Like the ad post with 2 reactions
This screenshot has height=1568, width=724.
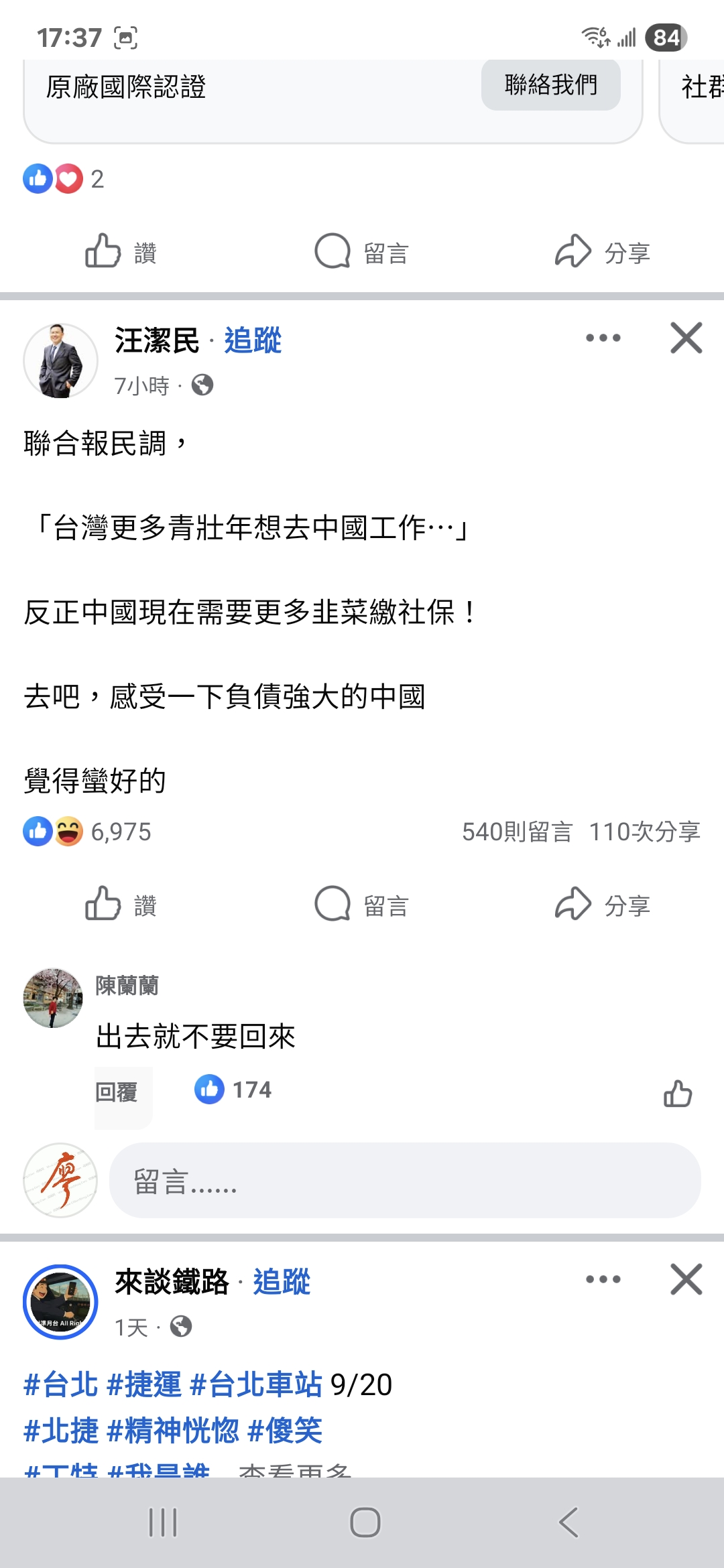[x=121, y=252]
